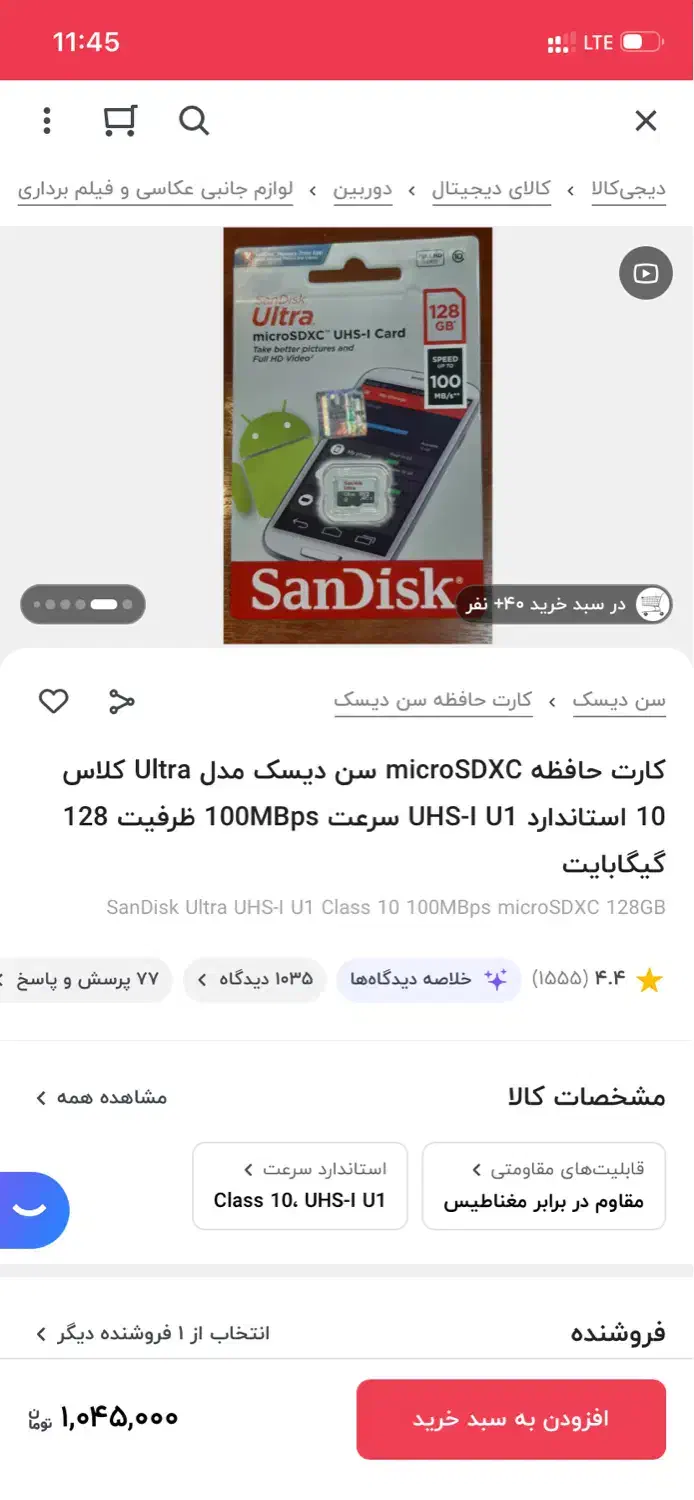Image resolution: width=694 pixels, height=1500 pixels.
Task: Tap مشاهده همه for product specifications
Action: coord(101,1097)
